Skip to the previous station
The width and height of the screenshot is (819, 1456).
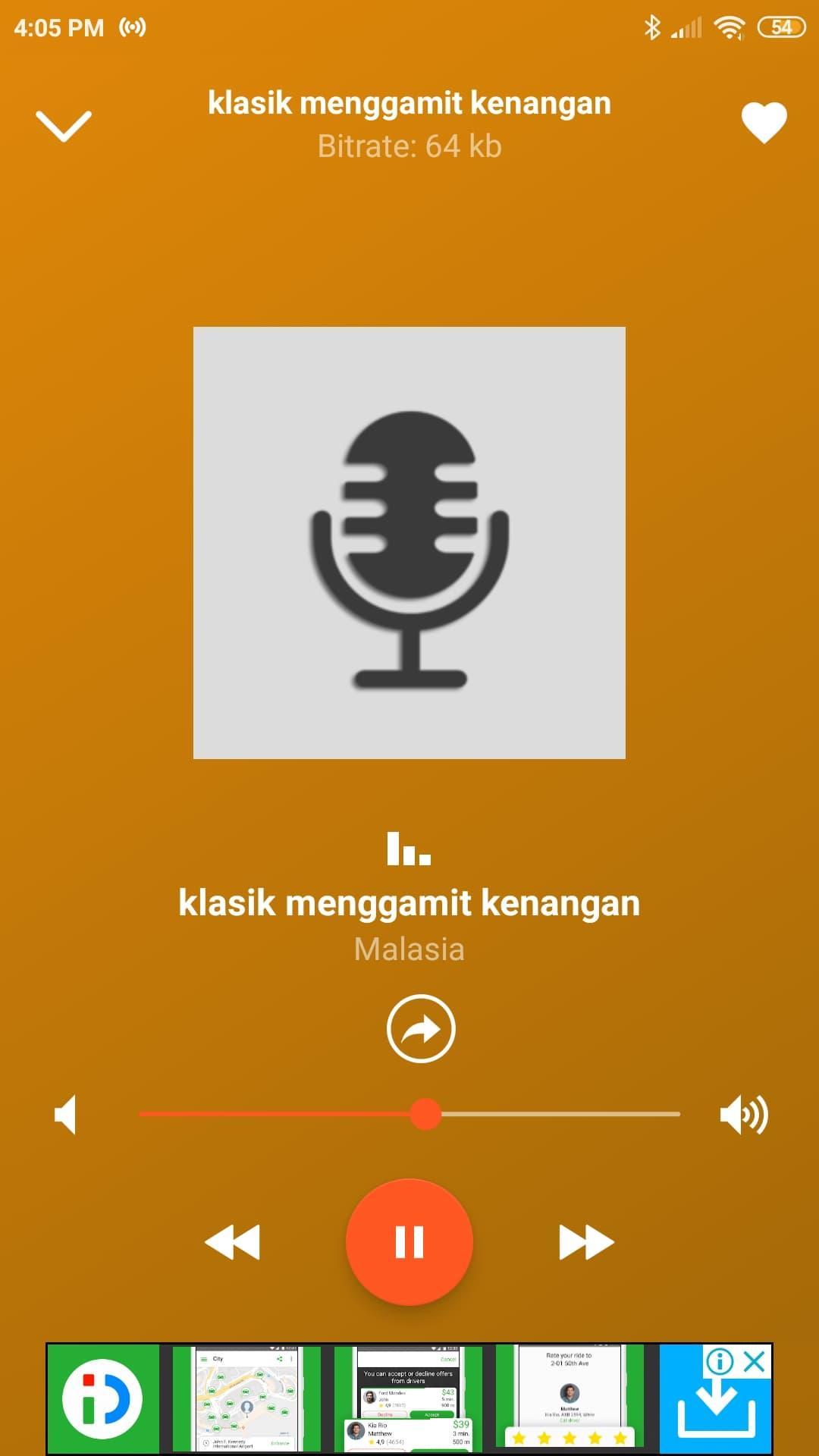coord(232,1242)
